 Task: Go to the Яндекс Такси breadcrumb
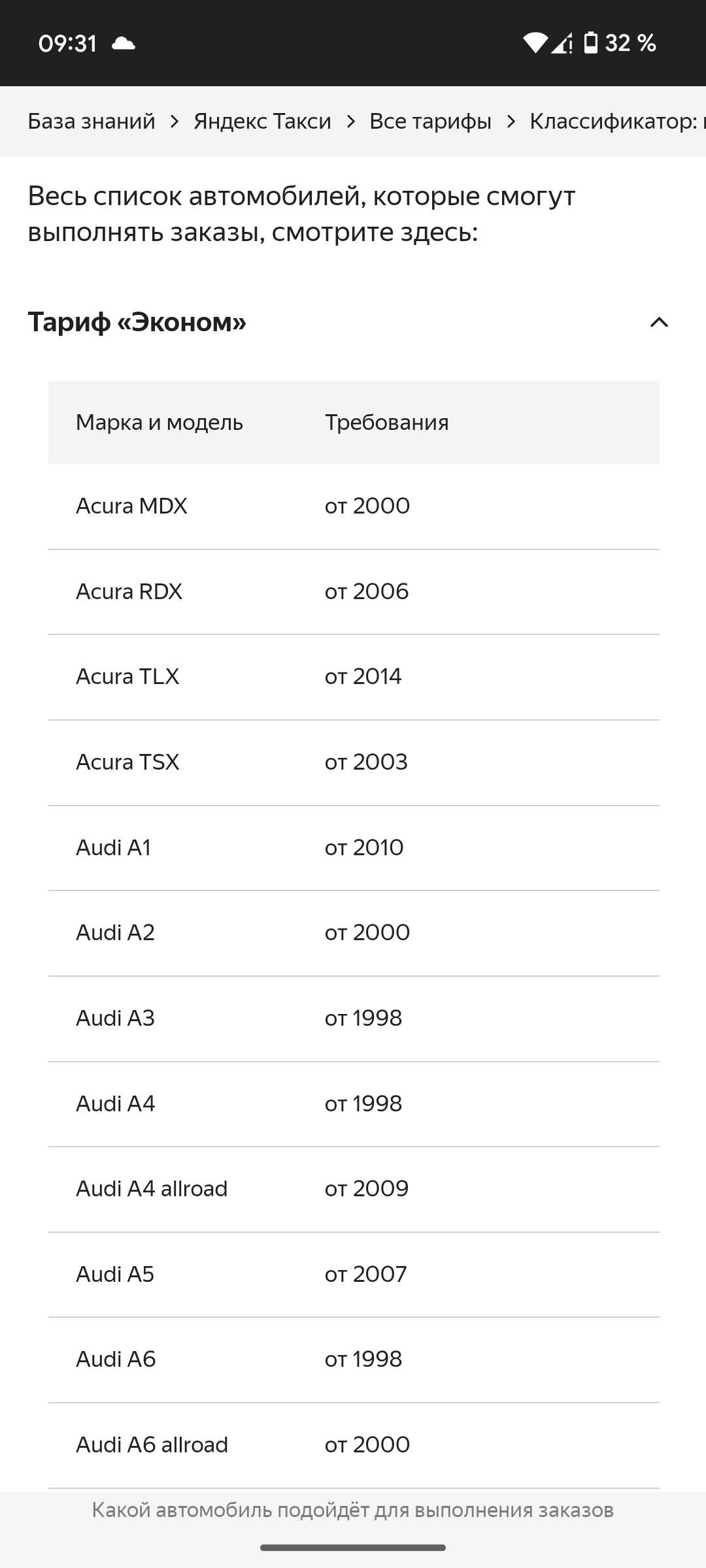(x=262, y=122)
